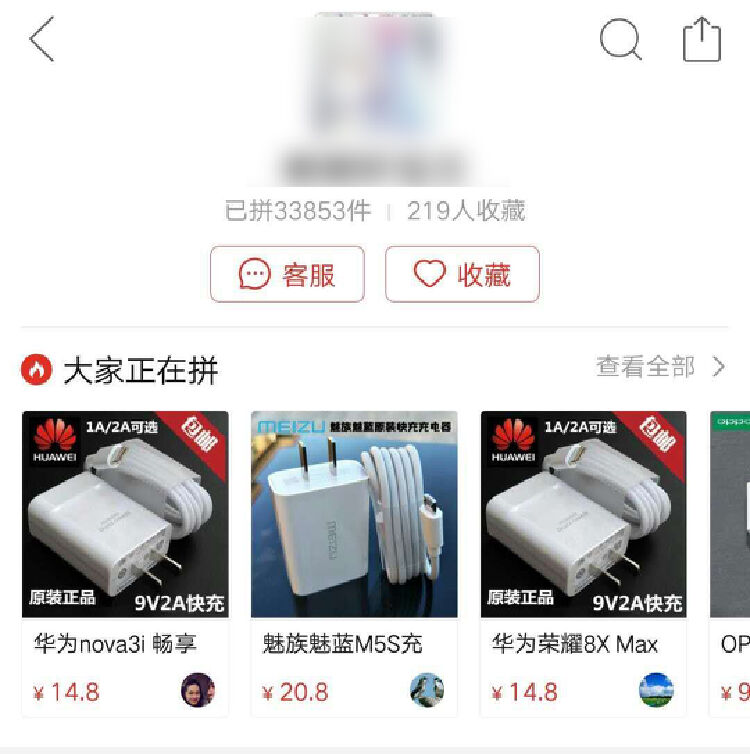
Task: Contact customer service via 客服
Action: click(287, 274)
